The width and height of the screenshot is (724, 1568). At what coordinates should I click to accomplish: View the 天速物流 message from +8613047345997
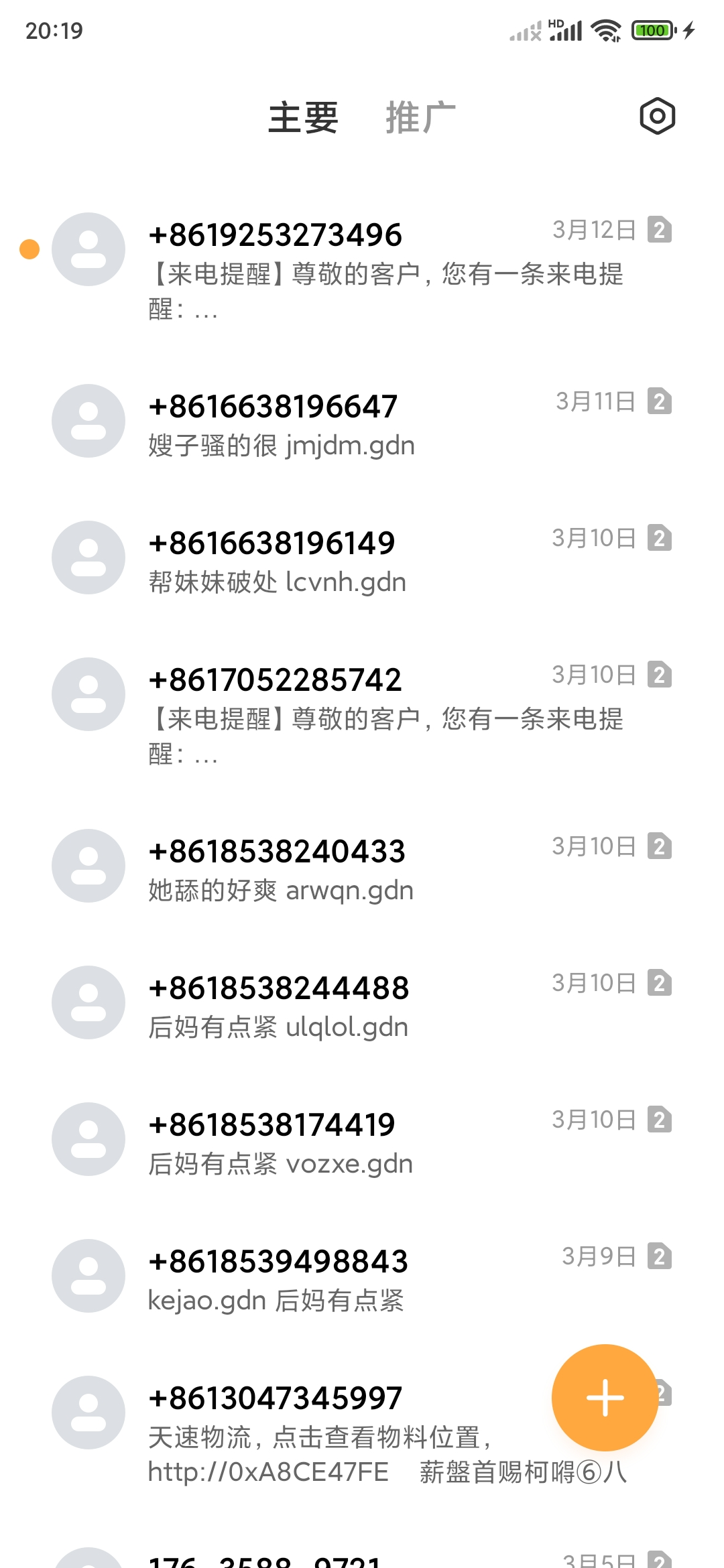(x=335, y=1434)
